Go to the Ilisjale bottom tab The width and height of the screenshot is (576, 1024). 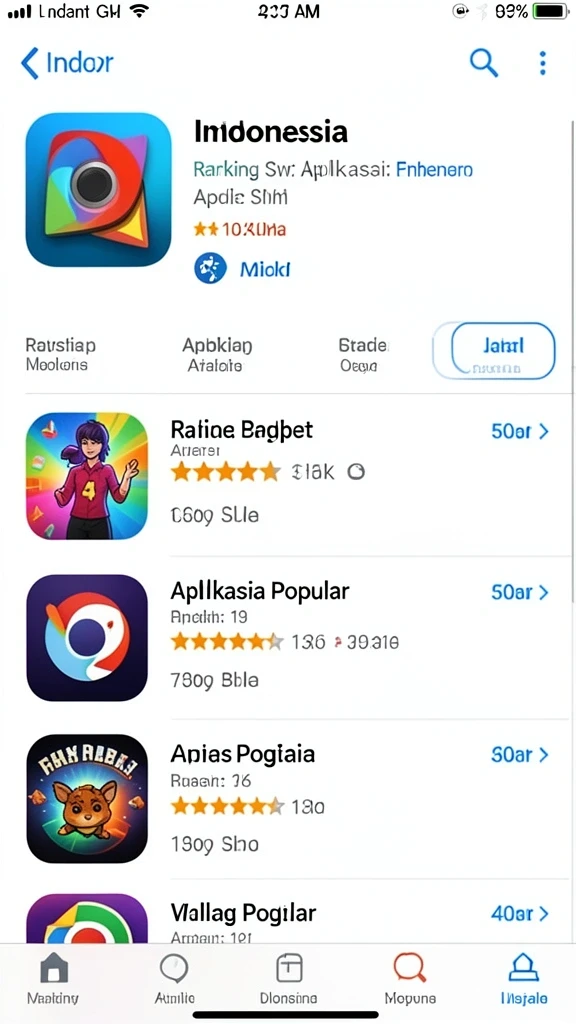click(524, 978)
